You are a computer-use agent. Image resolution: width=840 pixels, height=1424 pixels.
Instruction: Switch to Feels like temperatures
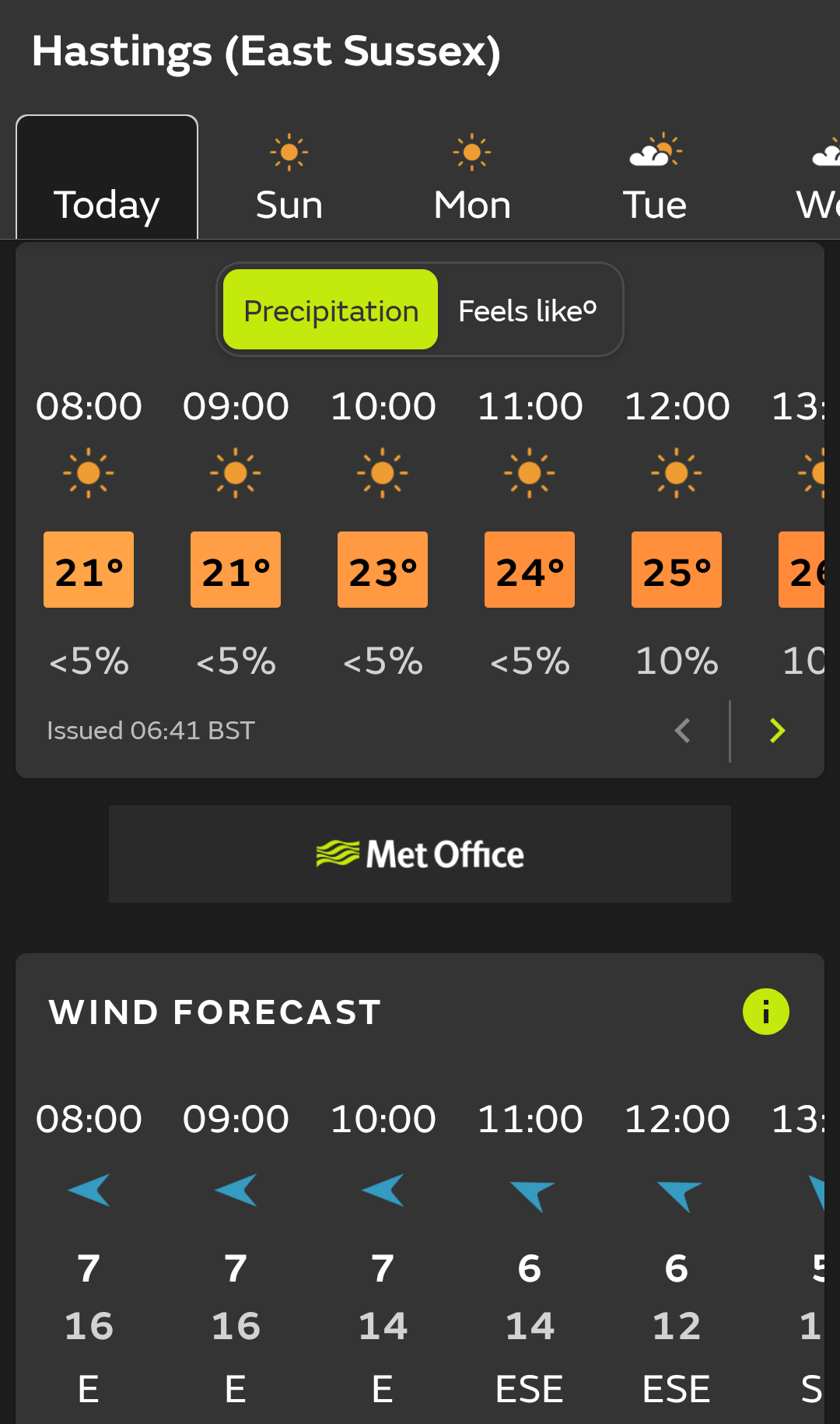click(x=527, y=310)
